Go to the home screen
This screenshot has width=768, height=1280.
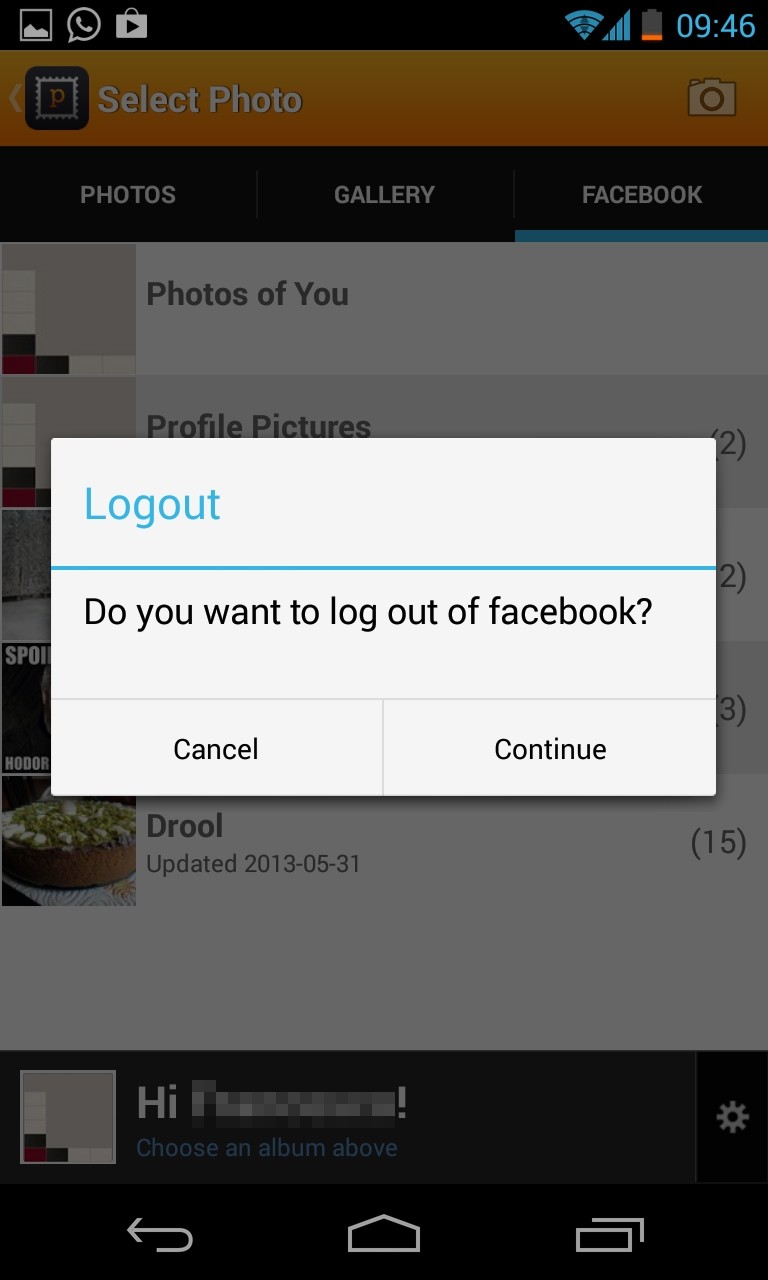click(384, 1236)
